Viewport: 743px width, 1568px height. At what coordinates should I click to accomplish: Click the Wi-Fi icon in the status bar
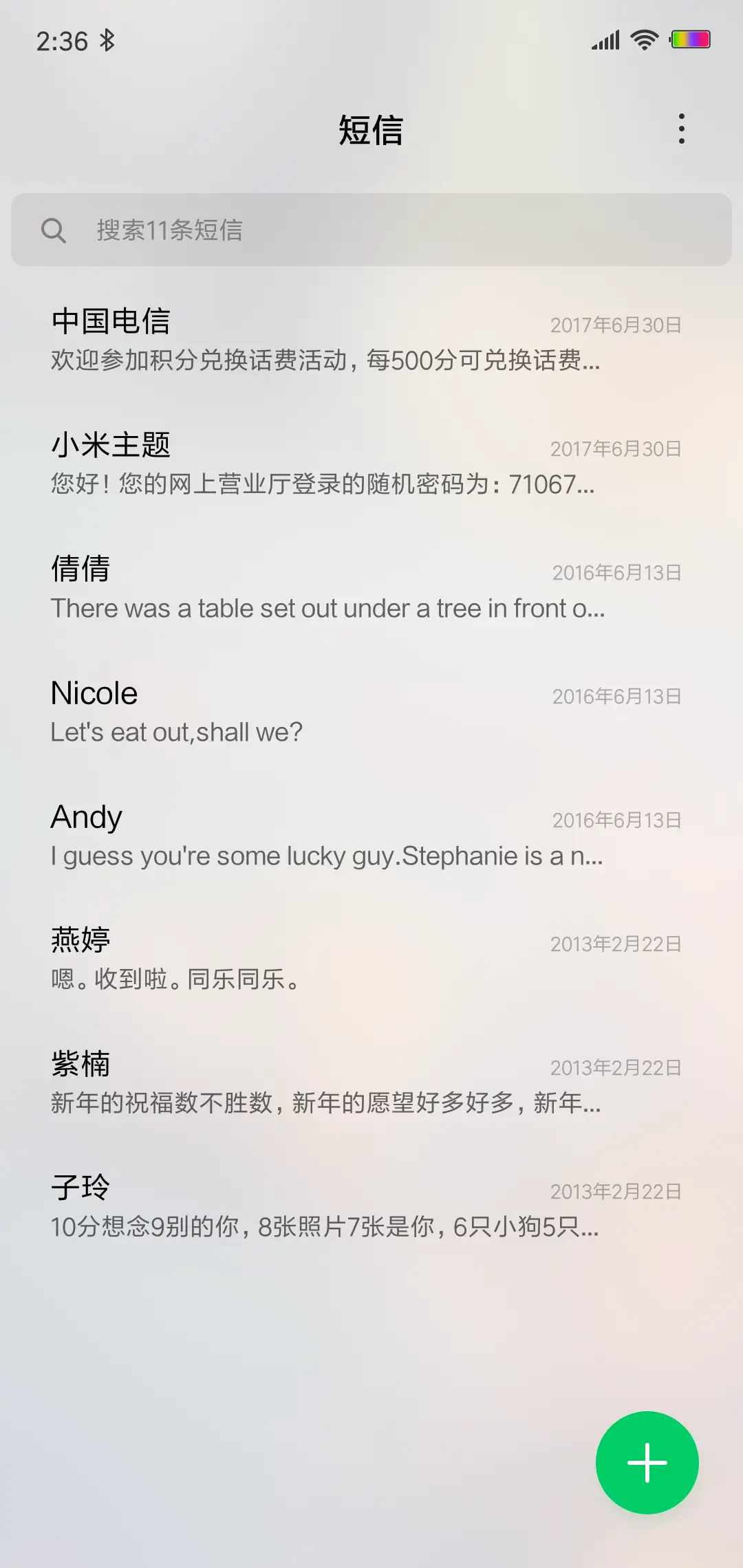click(x=643, y=39)
